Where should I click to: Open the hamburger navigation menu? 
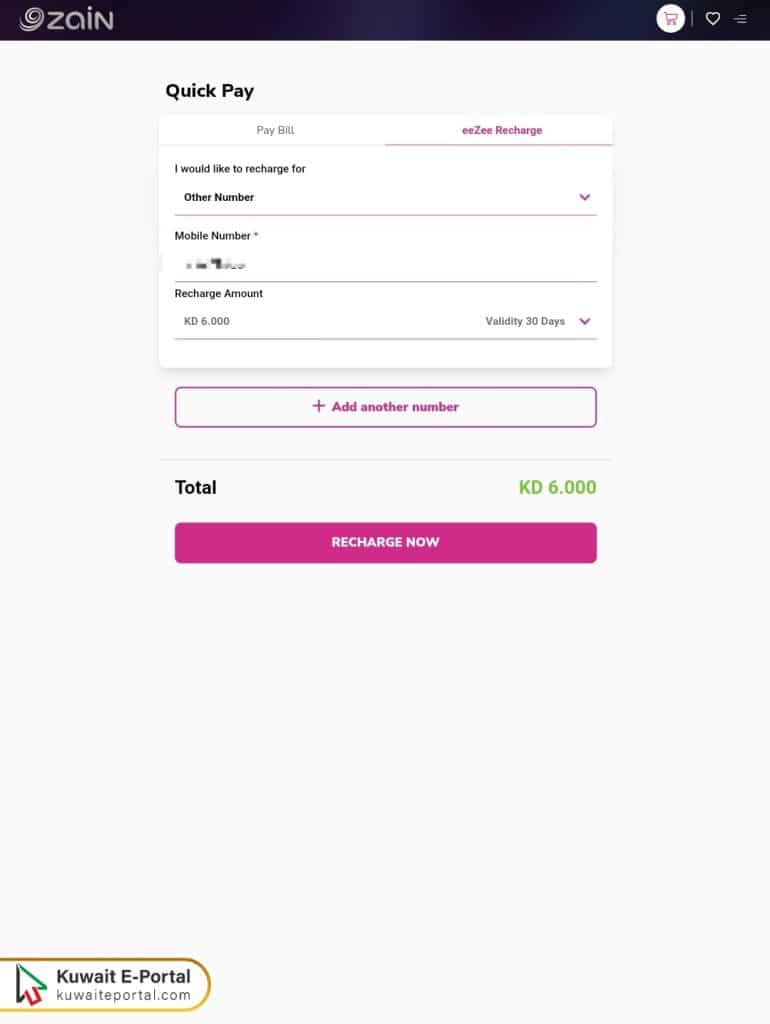pyautogui.click(x=740, y=18)
